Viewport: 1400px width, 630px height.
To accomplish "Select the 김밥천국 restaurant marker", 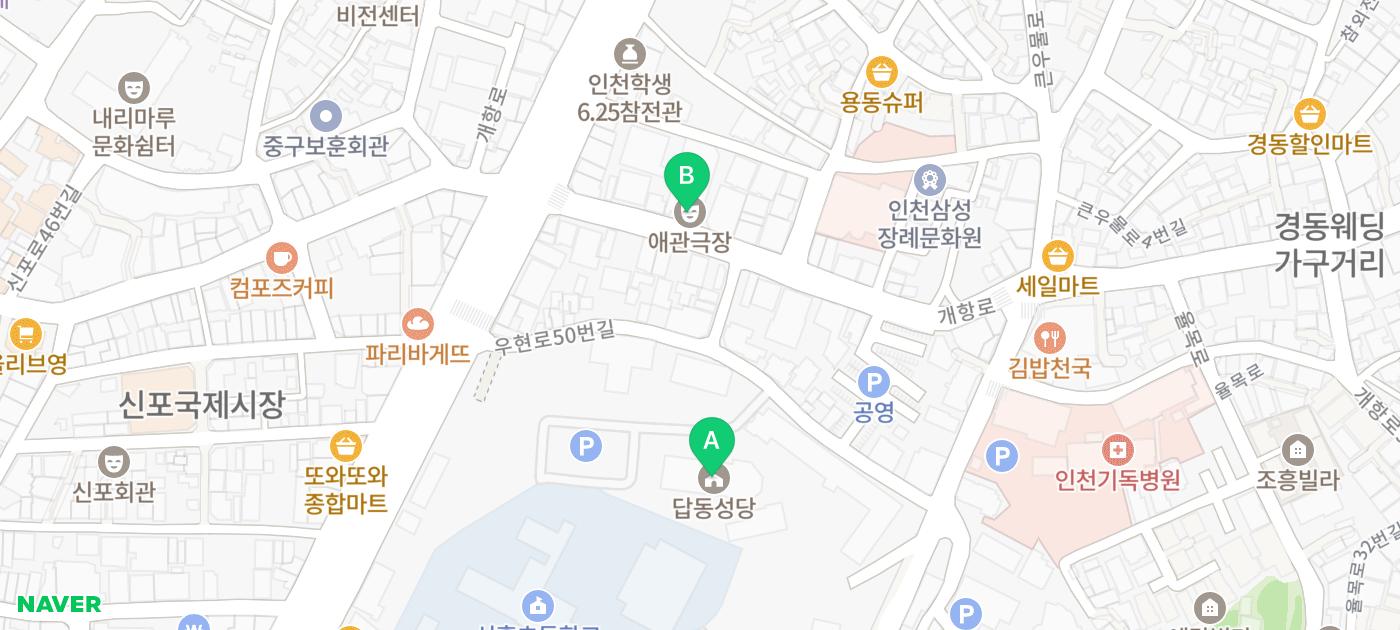I will (x=1050, y=337).
